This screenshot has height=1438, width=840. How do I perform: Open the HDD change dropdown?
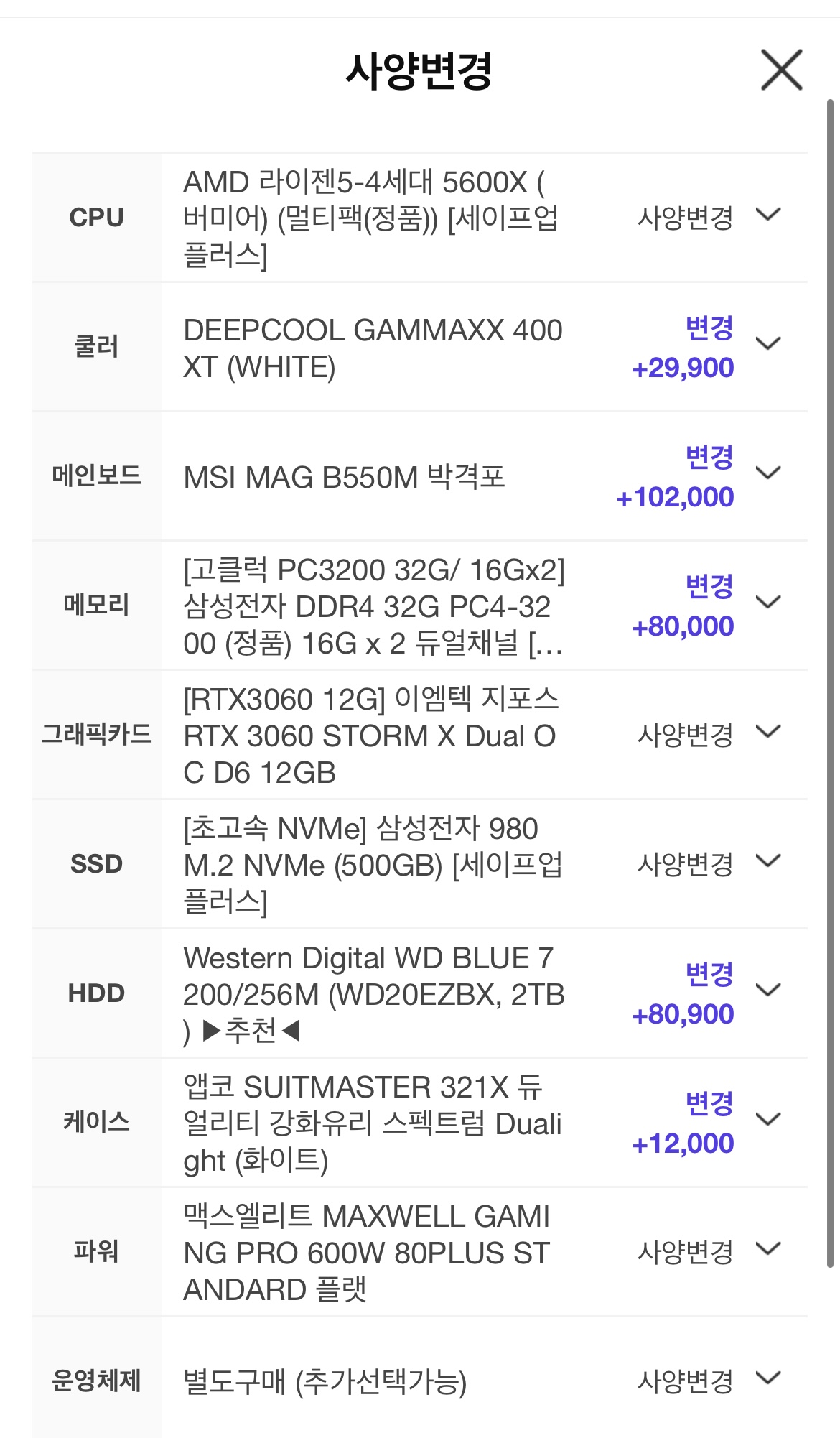click(768, 991)
